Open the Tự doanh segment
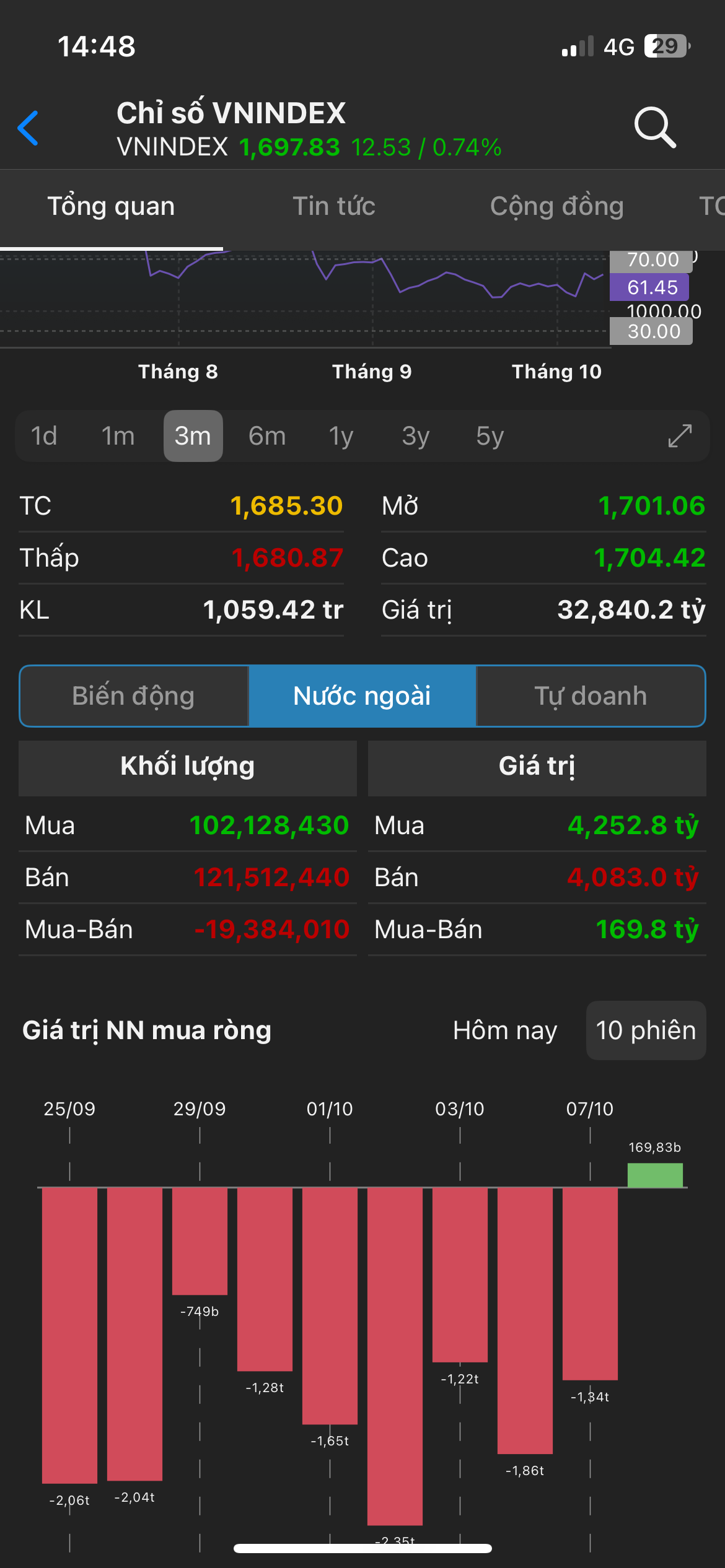 click(591, 696)
